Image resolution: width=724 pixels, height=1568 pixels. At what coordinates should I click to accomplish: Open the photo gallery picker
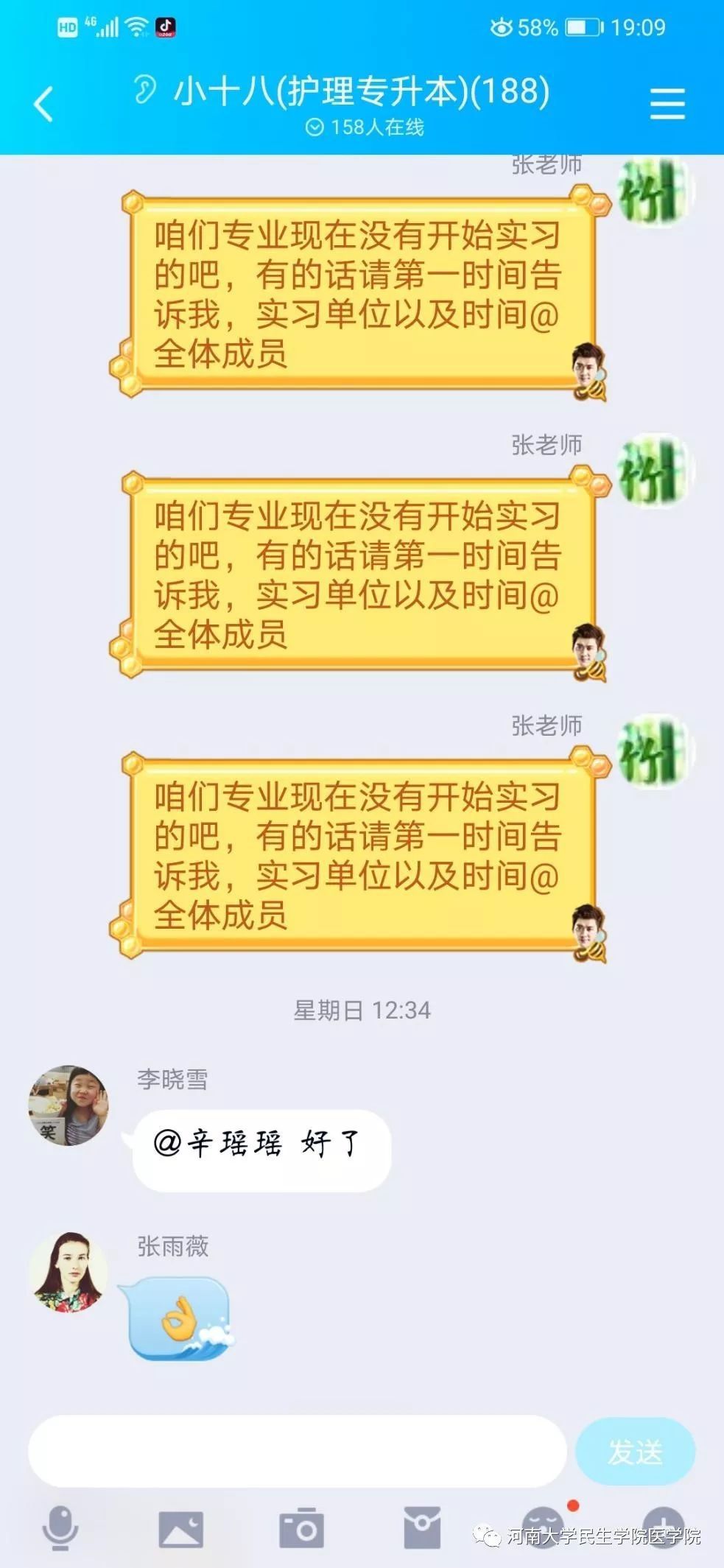point(181,1528)
